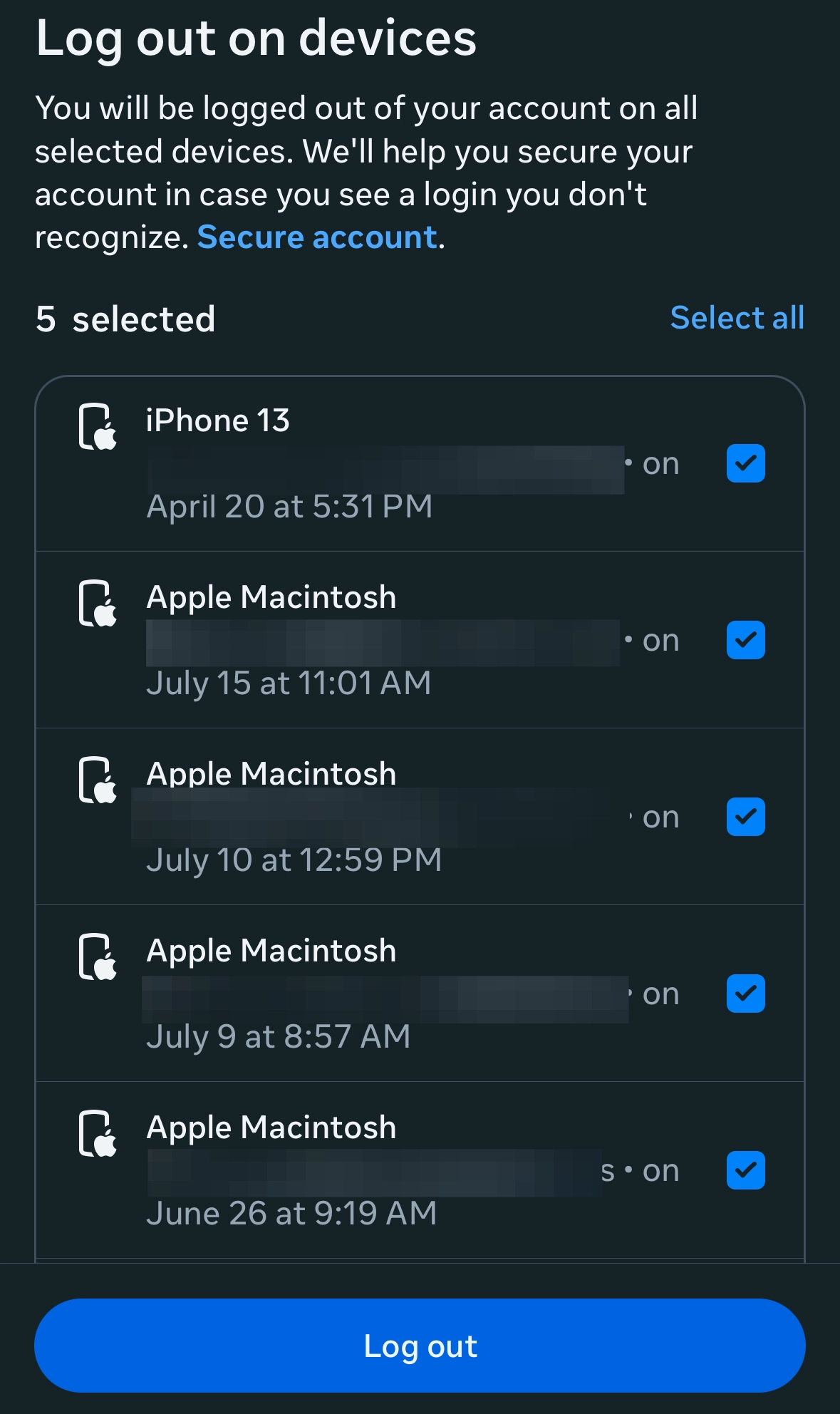
Task: Uncheck Apple Macintosh from July 10
Action: coord(745,817)
